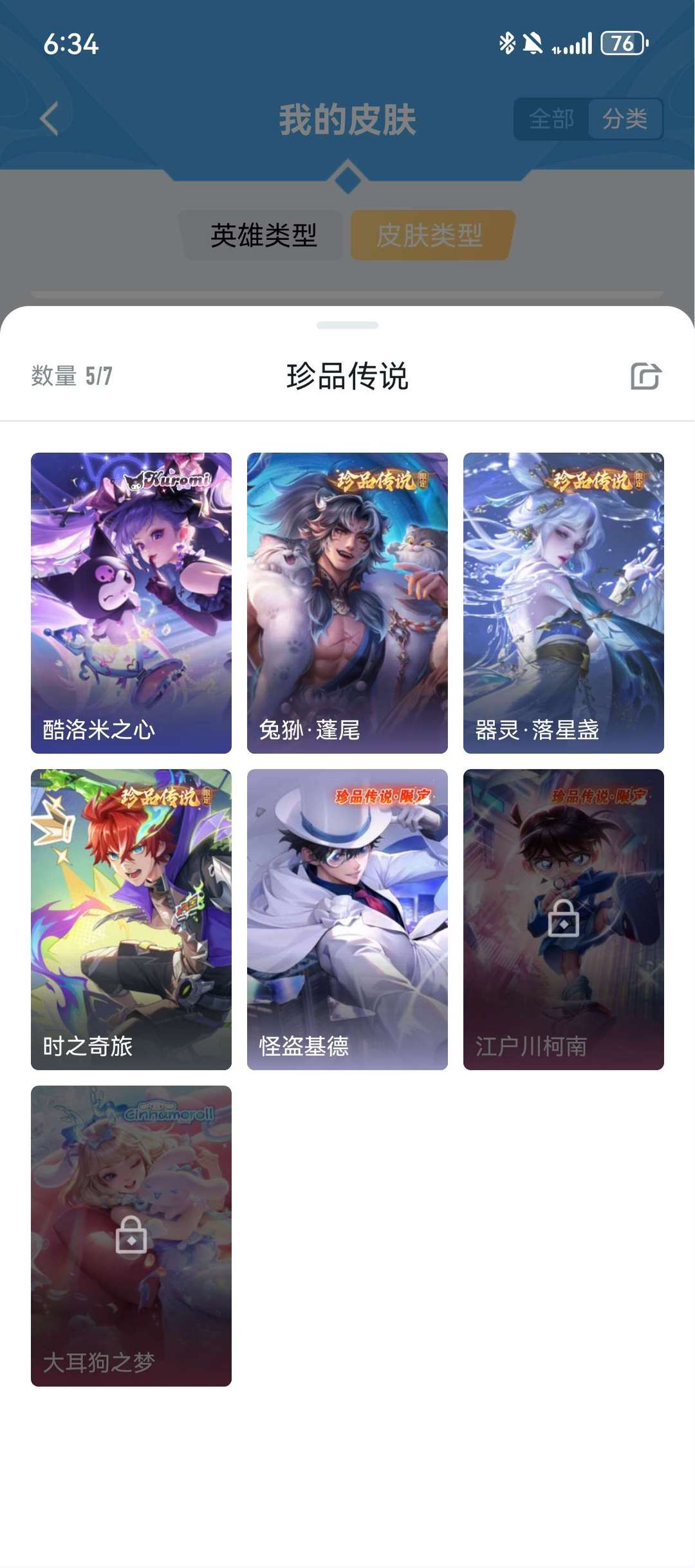Image resolution: width=695 pixels, height=1568 pixels.
Task: Select the 分类 view toggle
Action: coord(625,119)
